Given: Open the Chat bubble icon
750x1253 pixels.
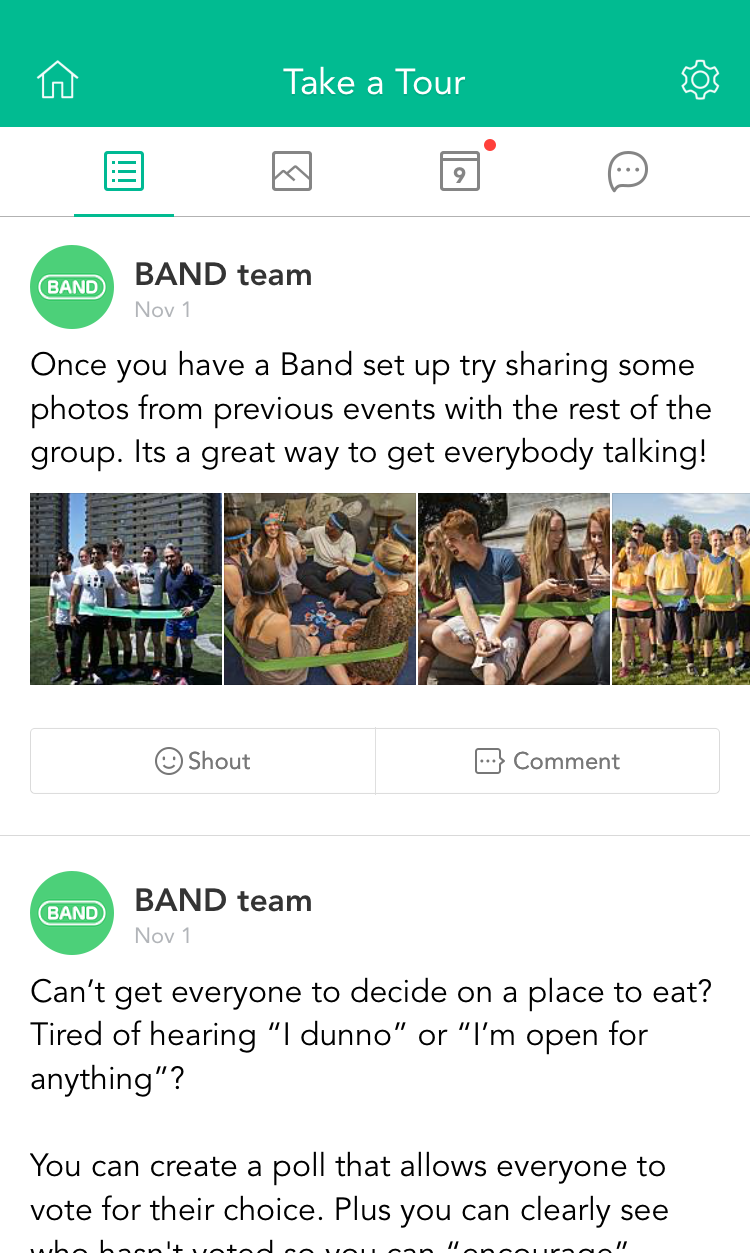Looking at the screenshot, I should [627, 172].
